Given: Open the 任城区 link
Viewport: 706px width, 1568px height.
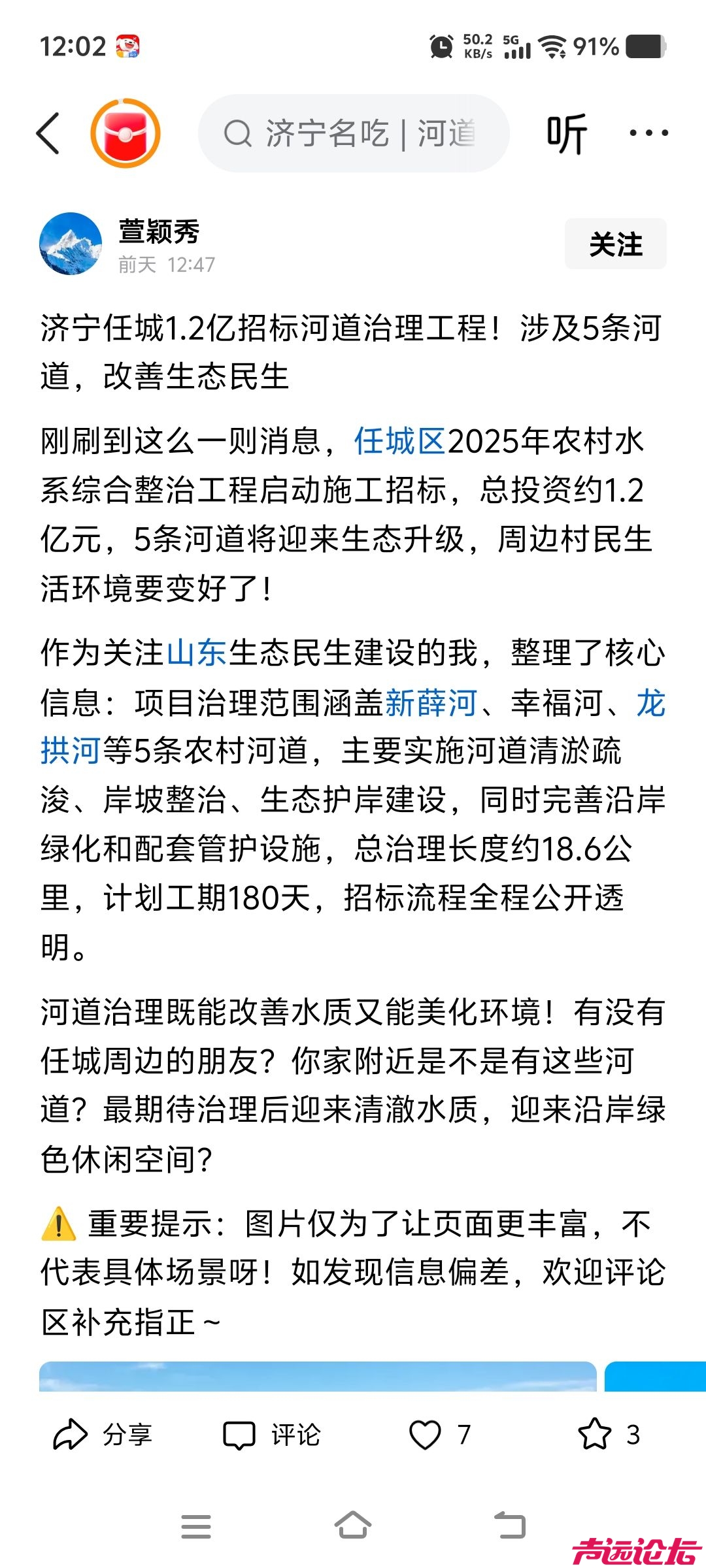Looking at the screenshot, I should pyautogui.click(x=400, y=441).
